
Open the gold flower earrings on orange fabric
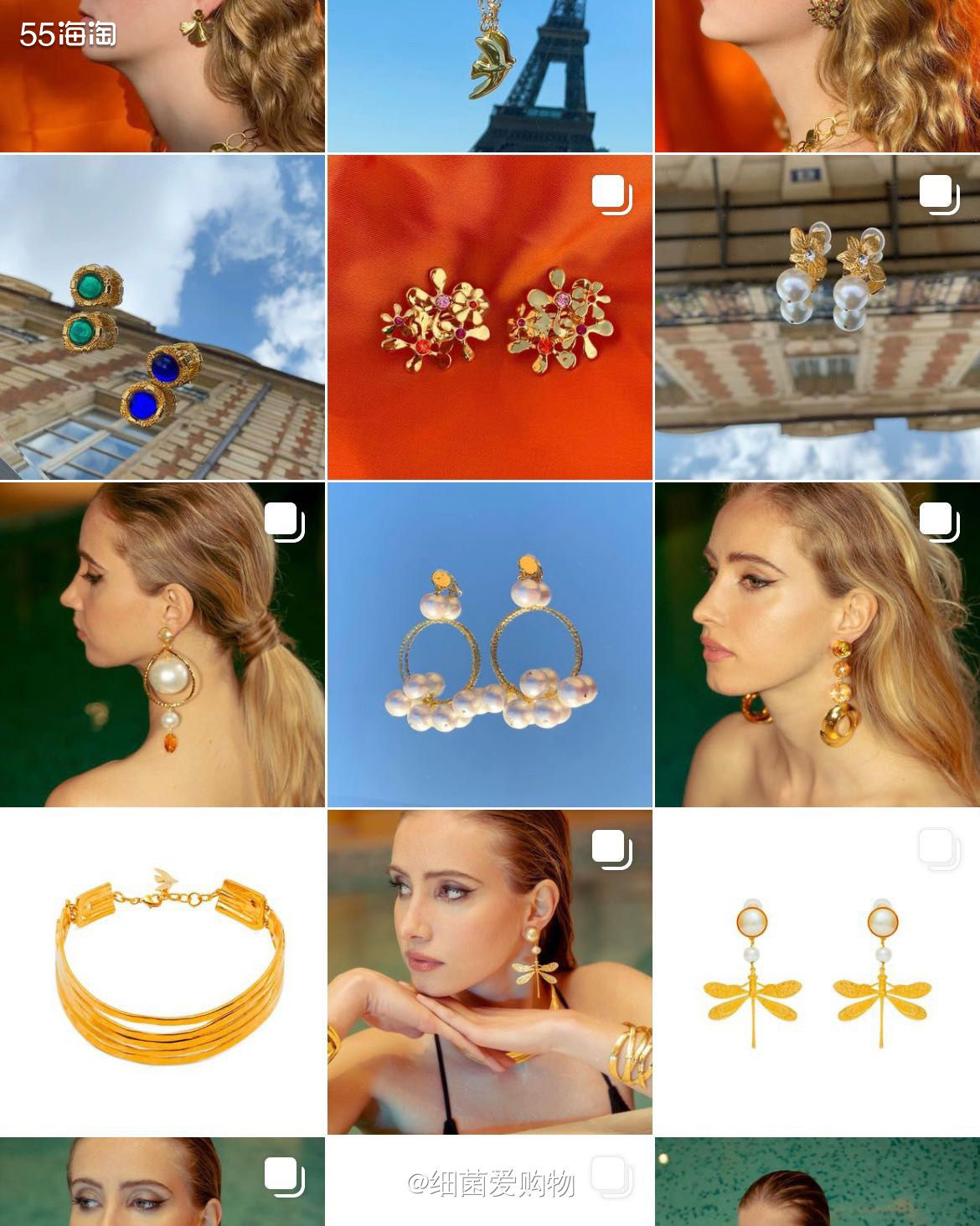point(489,317)
